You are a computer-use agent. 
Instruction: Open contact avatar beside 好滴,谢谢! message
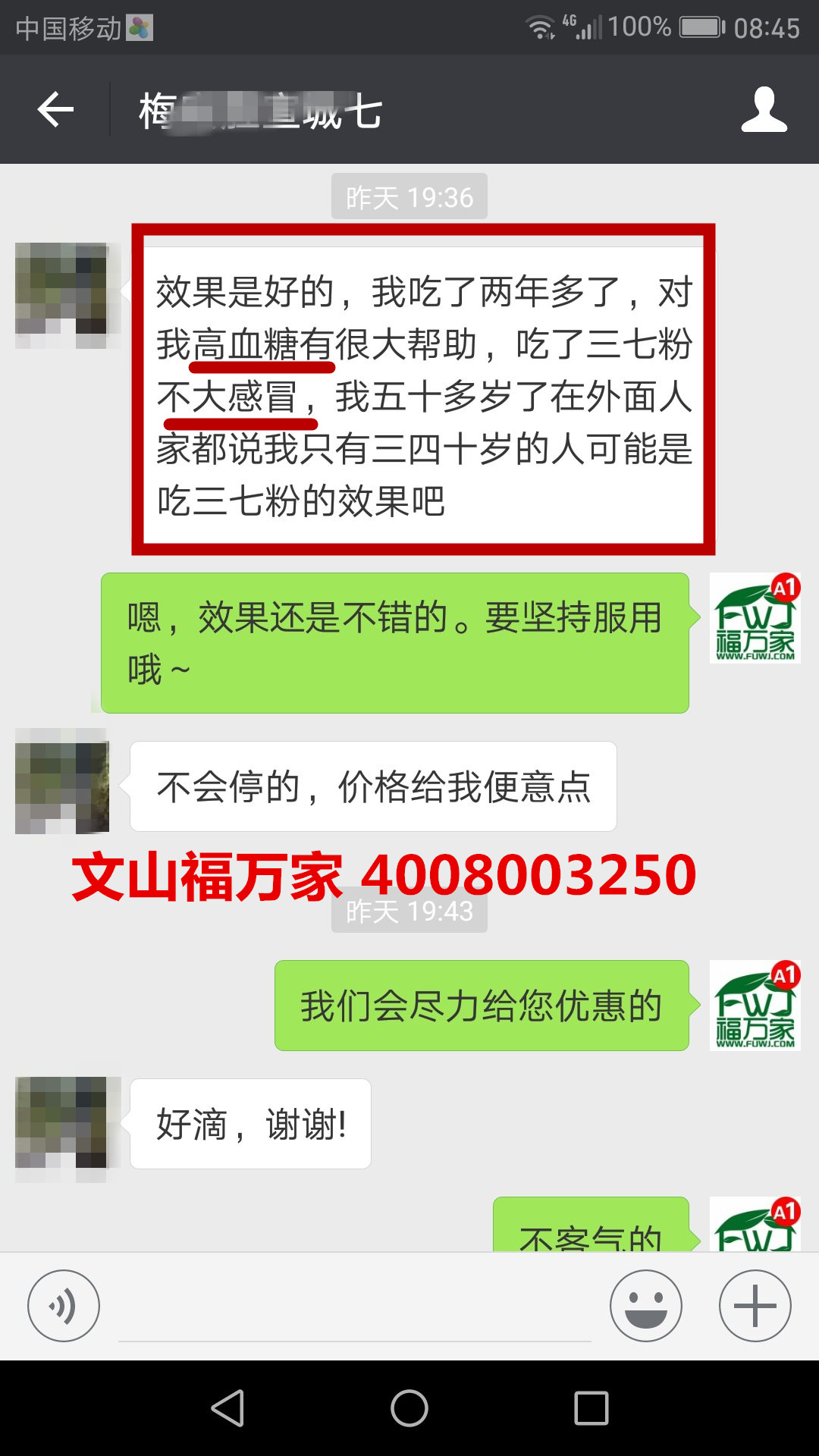(x=62, y=1122)
